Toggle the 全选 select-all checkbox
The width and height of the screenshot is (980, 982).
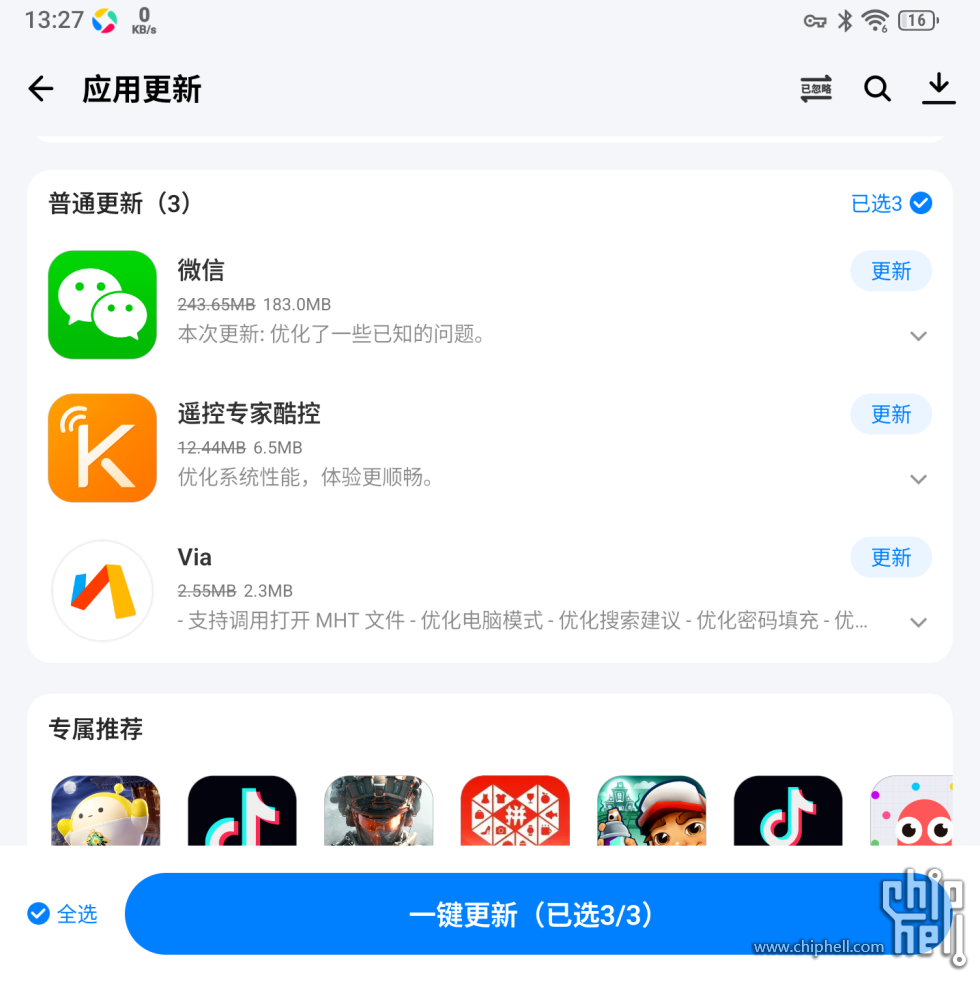click(x=38, y=913)
